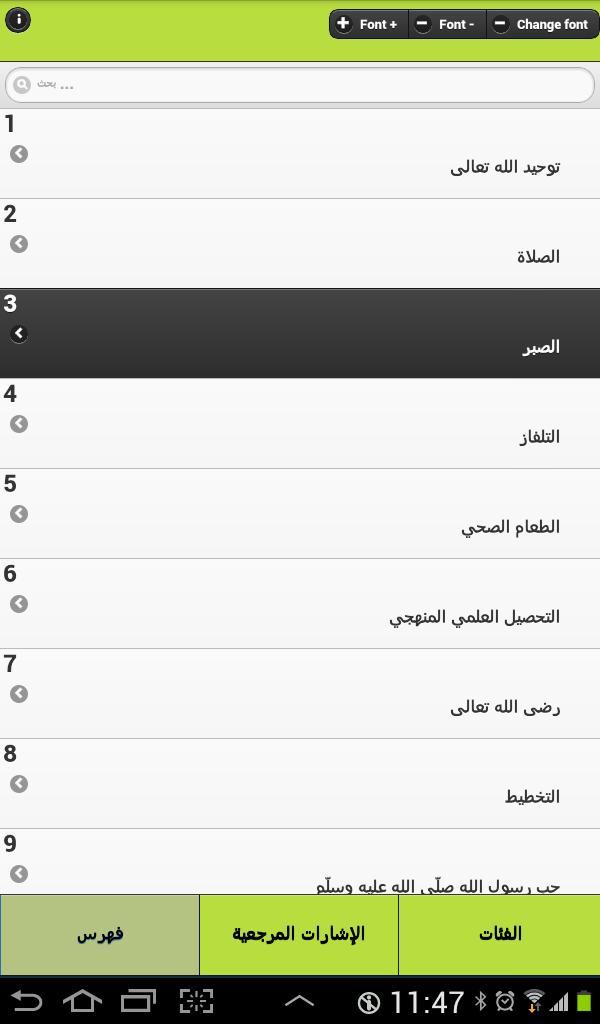
Task: Switch to the فهرس tab
Action: point(100,935)
